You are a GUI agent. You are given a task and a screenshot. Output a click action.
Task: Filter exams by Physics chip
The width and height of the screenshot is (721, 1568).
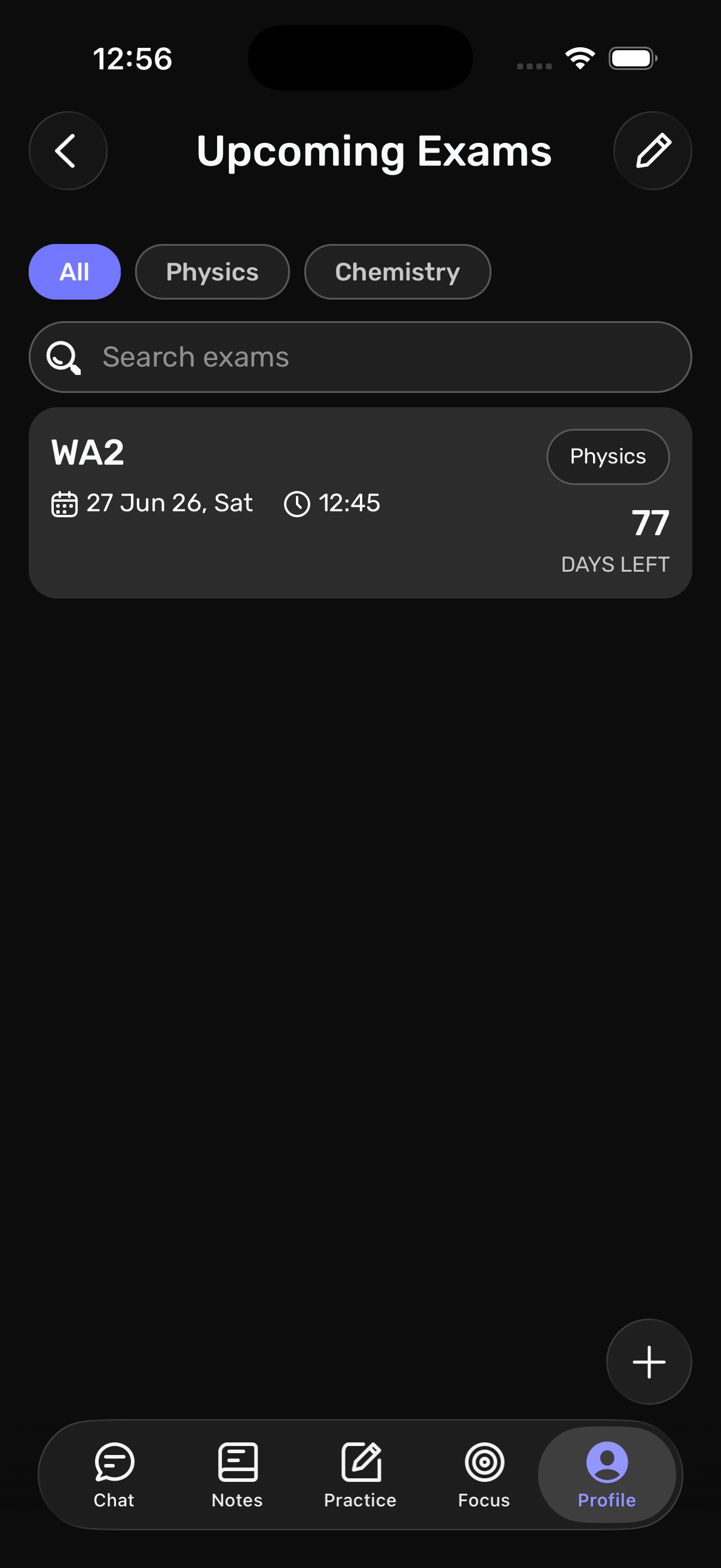pyautogui.click(x=212, y=272)
